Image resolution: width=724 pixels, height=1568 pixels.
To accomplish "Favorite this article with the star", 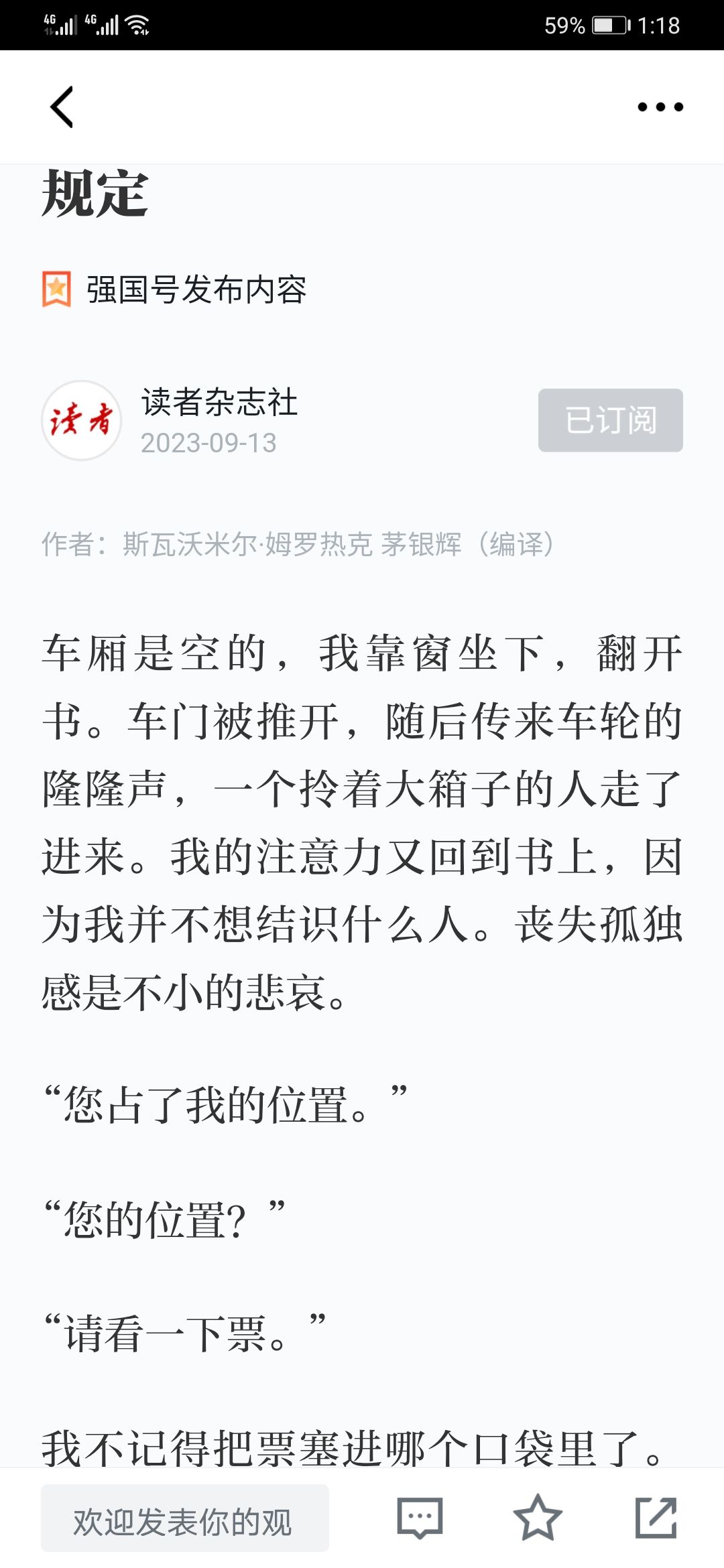I will [x=538, y=1518].
